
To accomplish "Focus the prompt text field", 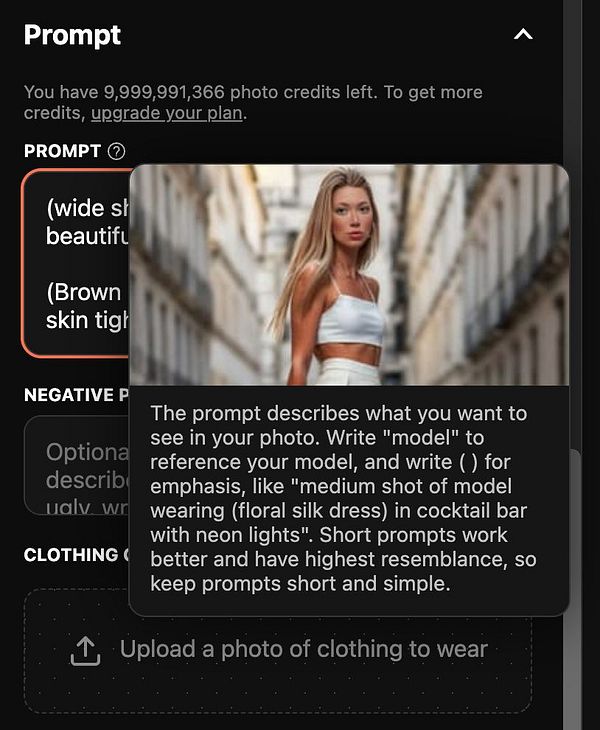I will [78, 264].
